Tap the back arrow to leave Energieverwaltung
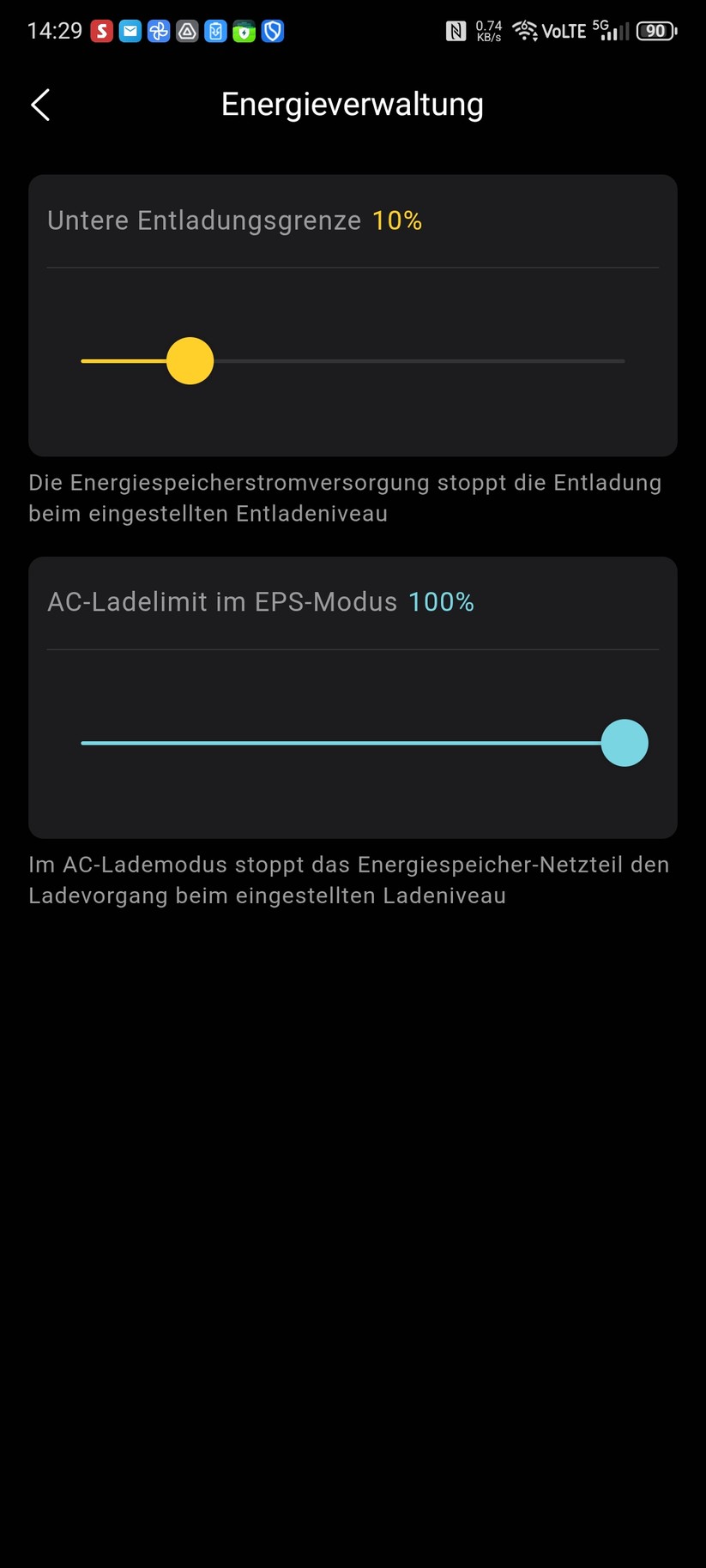Image resolution: width=706 pixels, height=1568 pixels. 39,104
